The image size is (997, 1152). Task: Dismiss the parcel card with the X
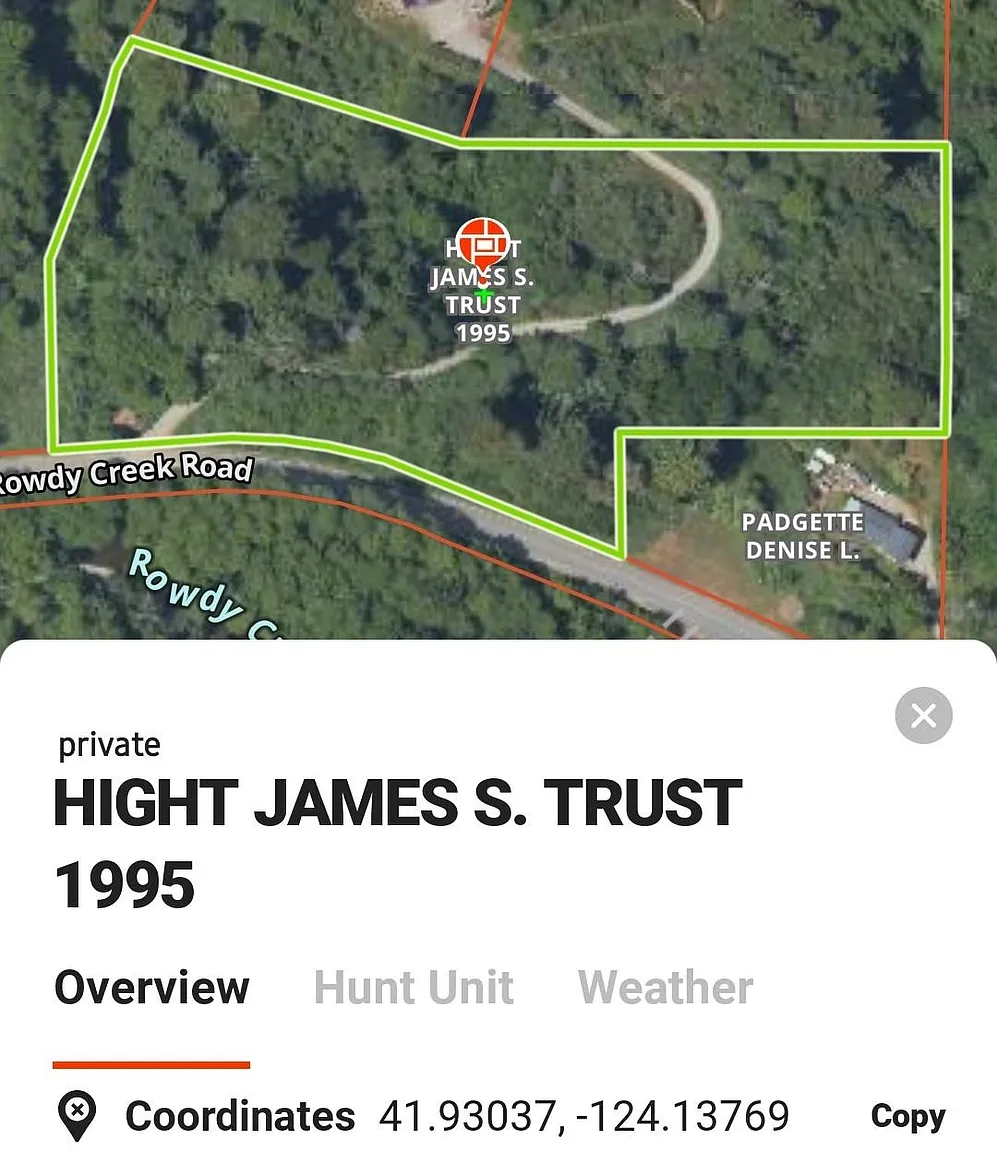click(x=923, y=716)
